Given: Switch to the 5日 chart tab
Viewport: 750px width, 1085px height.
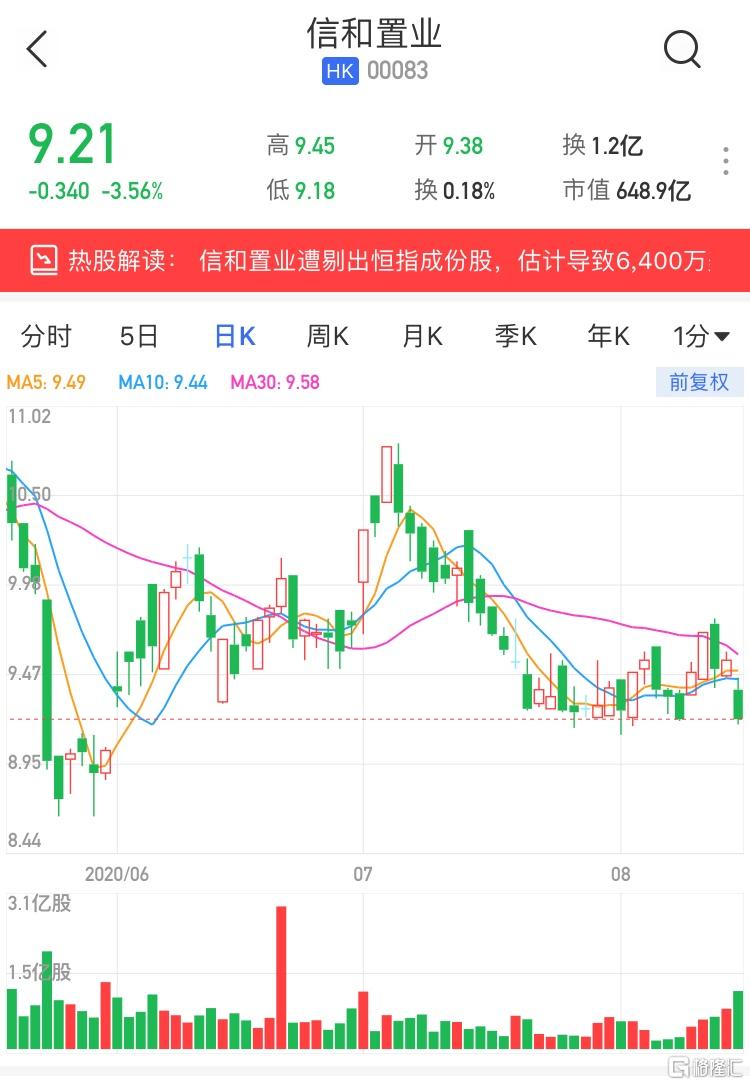Looking at the screenshot, I should pyautogui.click(x=139, y=337).
